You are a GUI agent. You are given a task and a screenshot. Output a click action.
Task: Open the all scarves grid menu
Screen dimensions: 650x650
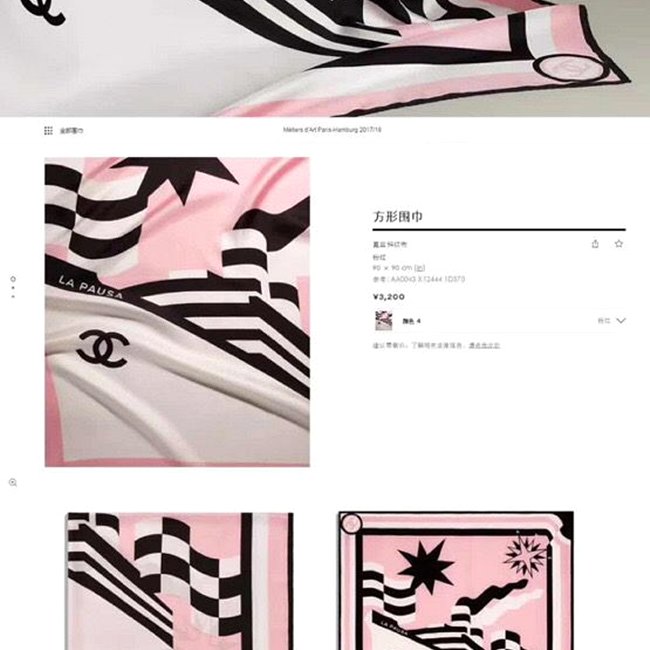(x=48, y=131)
